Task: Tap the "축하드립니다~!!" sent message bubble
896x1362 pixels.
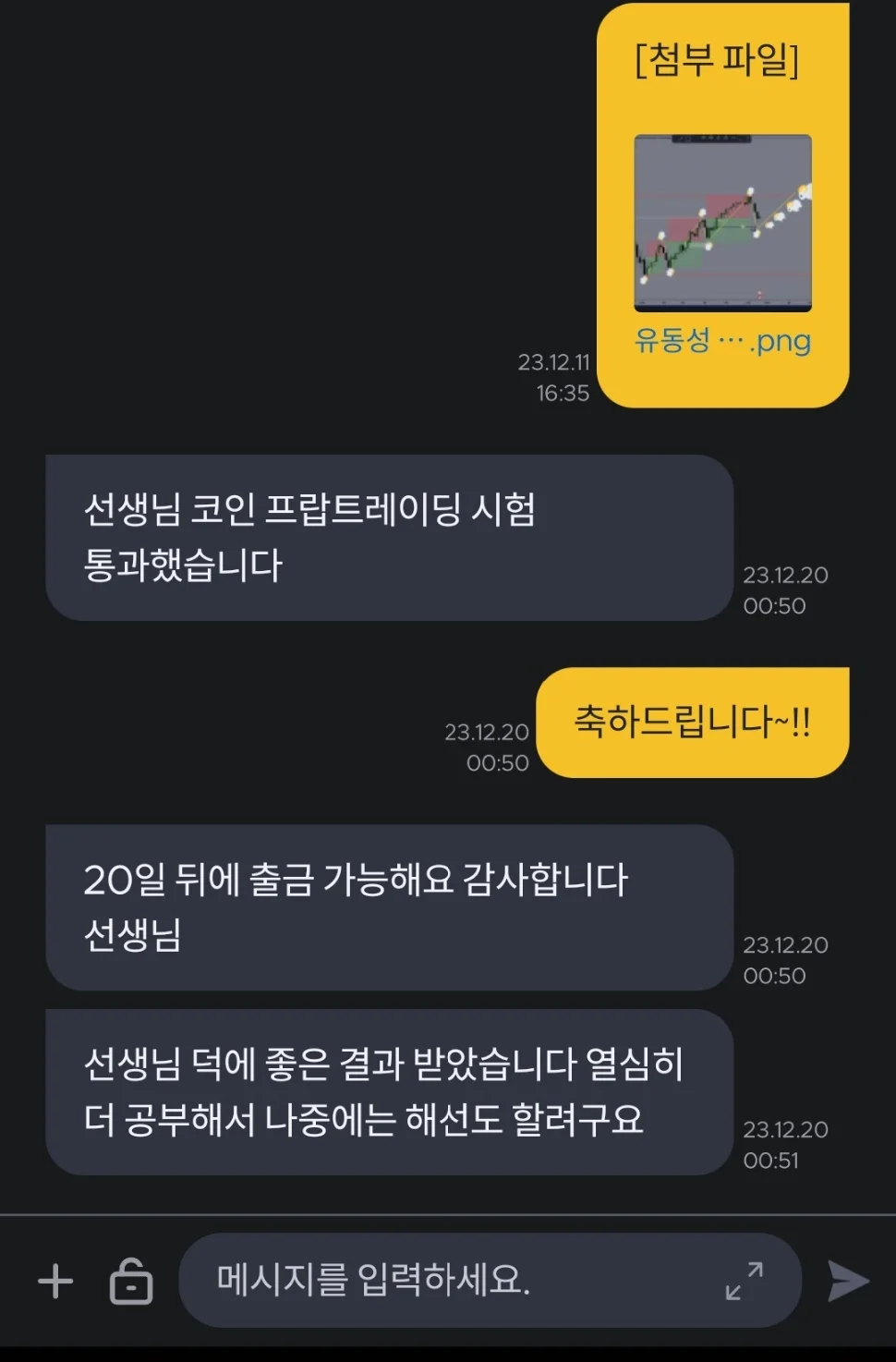Action: pyautogui.click(x=691, y=724)
